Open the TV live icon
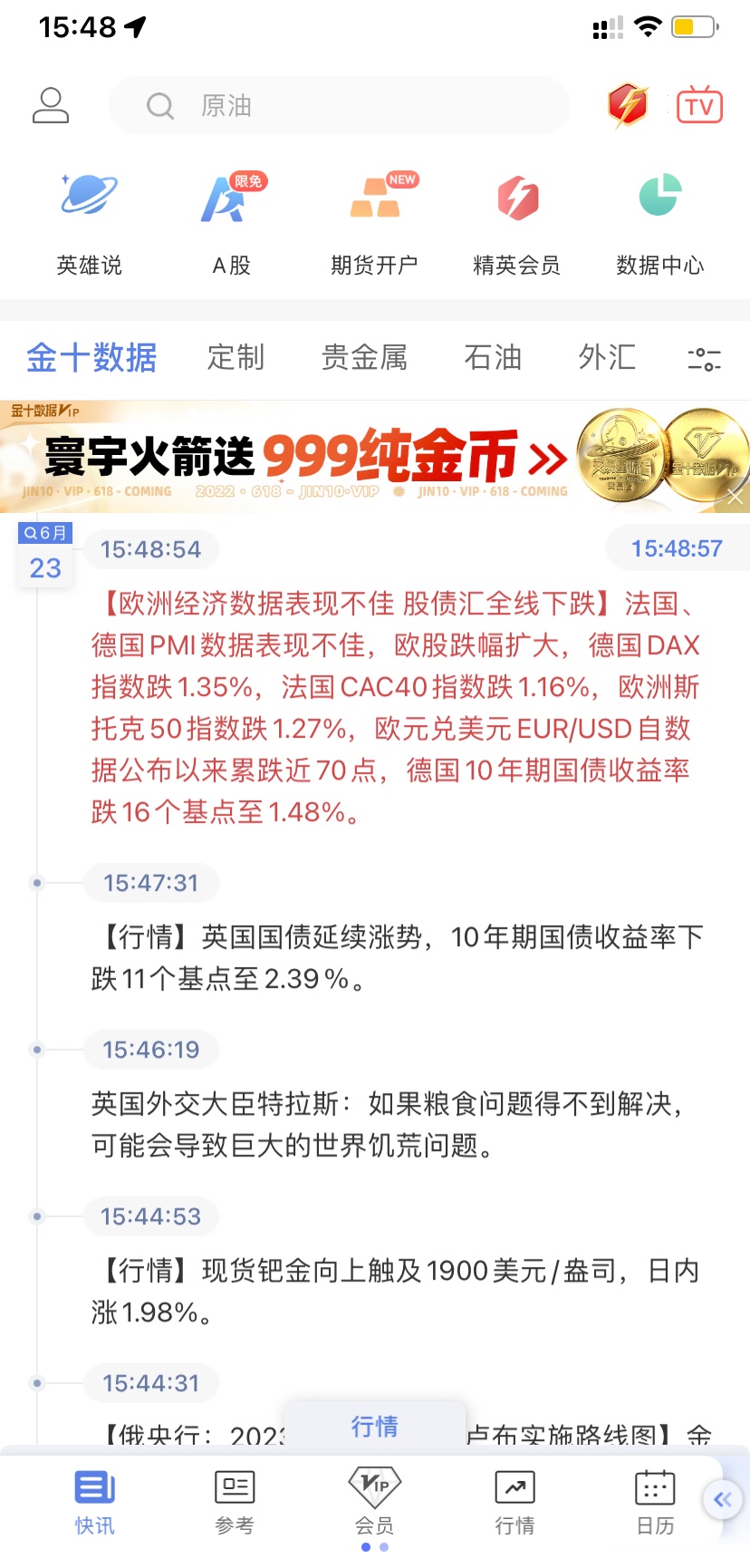Image resolution: width=750 pixels, height=1568 pixels. 699,105
